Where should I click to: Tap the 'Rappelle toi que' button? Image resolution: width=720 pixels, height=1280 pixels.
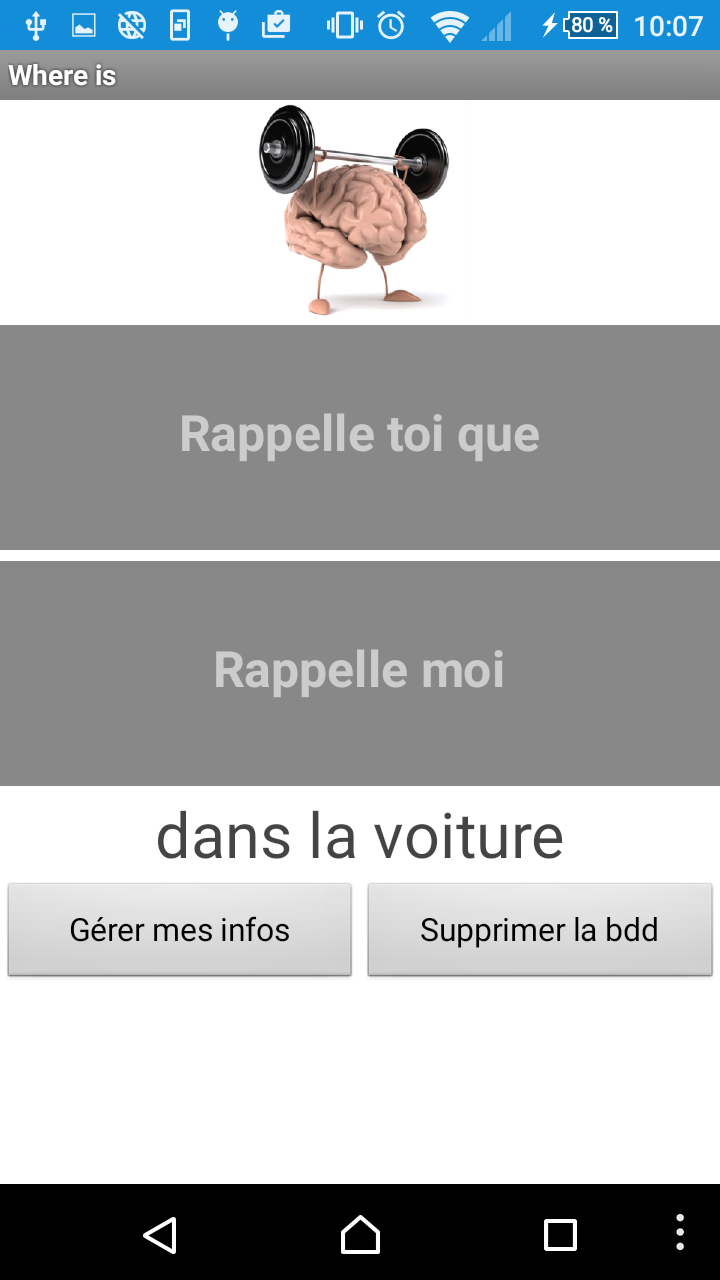(360, 437)
